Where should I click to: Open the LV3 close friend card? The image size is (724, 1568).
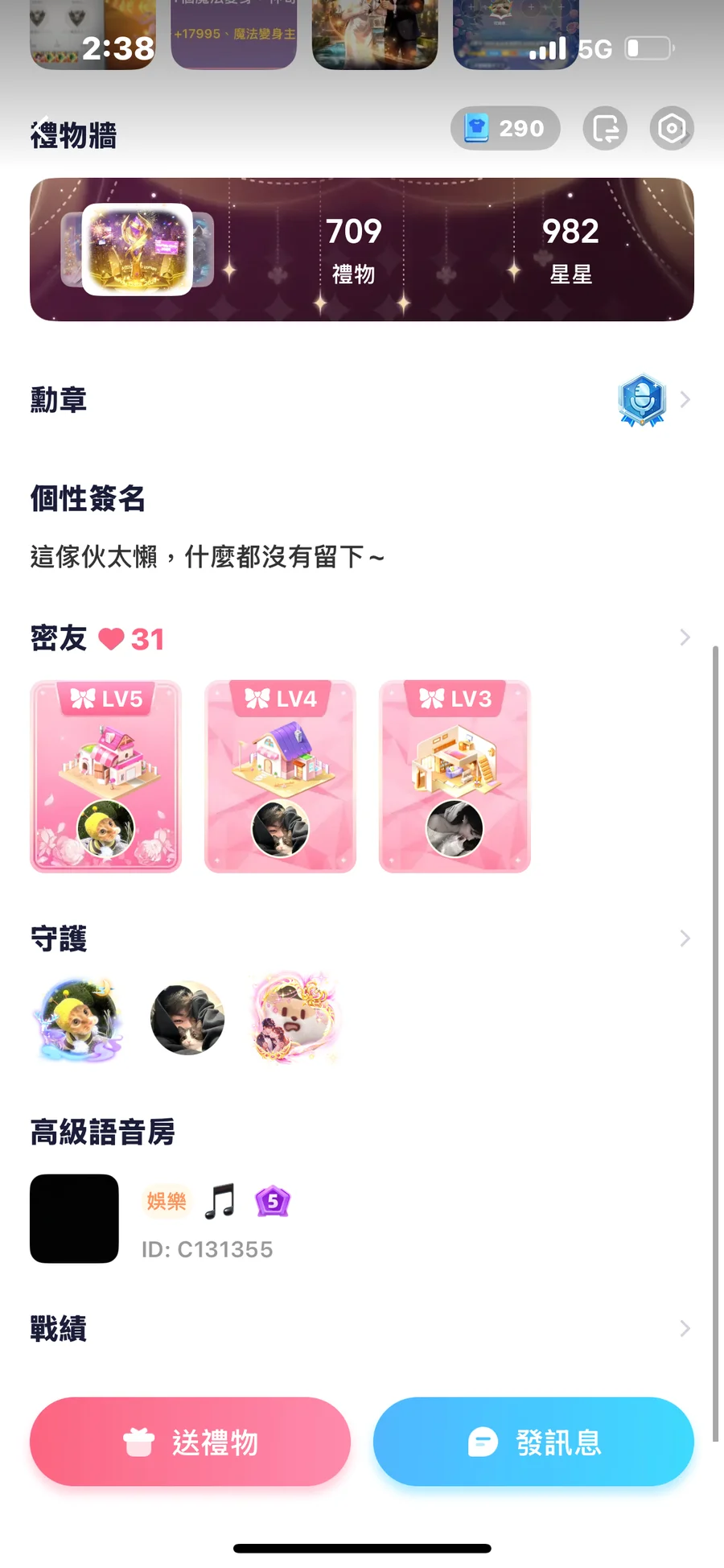tap(455, 777)
